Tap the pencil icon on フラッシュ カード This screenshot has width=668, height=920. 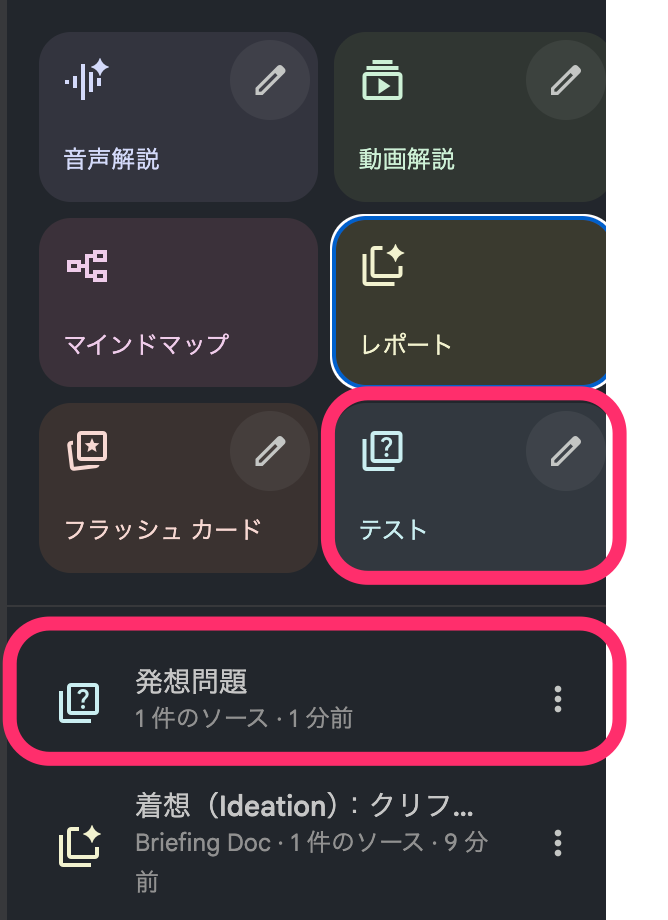270,453
